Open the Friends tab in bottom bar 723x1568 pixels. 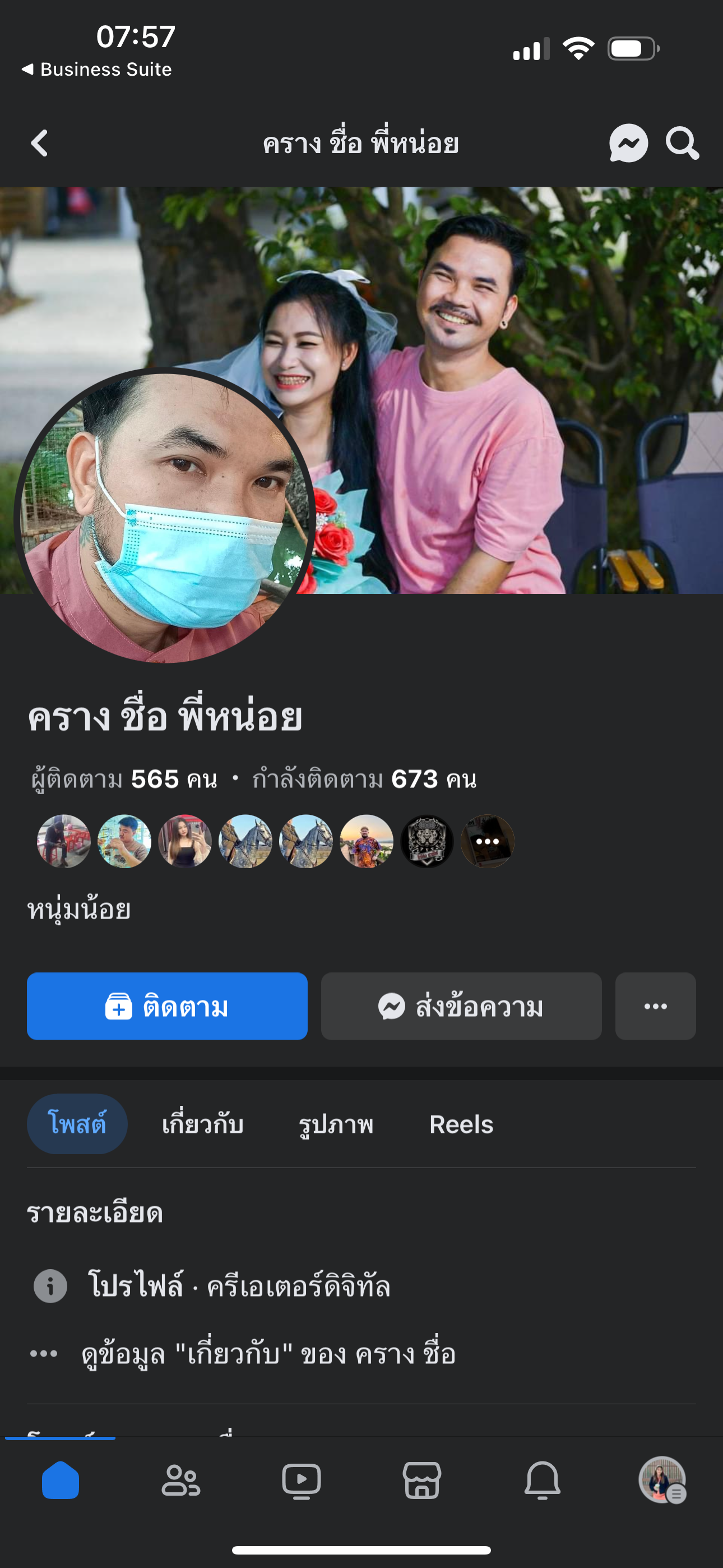(180, 1480)
